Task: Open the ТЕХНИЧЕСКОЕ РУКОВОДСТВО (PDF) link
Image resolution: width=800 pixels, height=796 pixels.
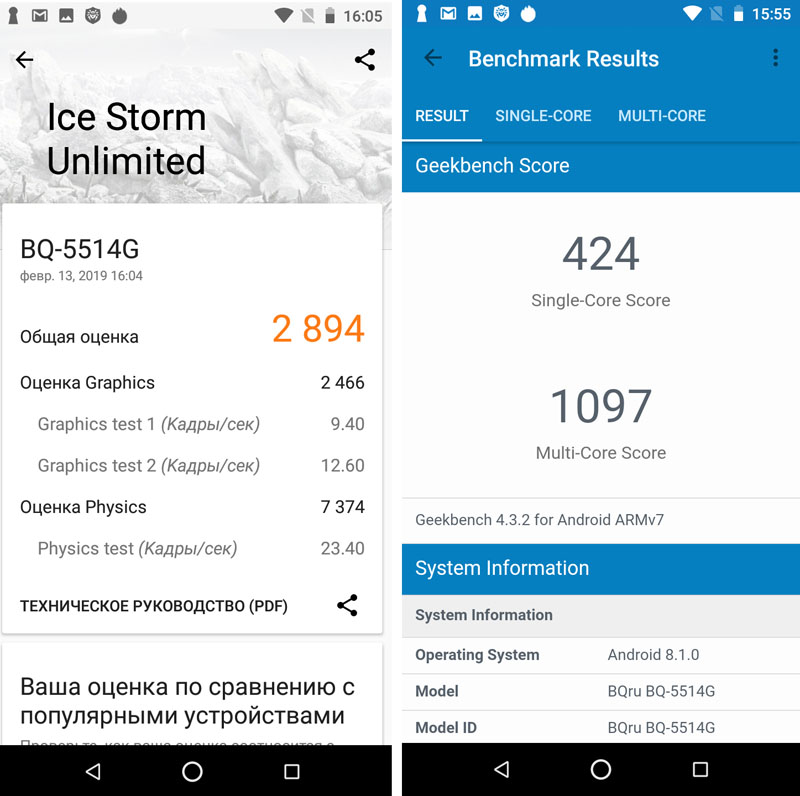Action: 153,606
